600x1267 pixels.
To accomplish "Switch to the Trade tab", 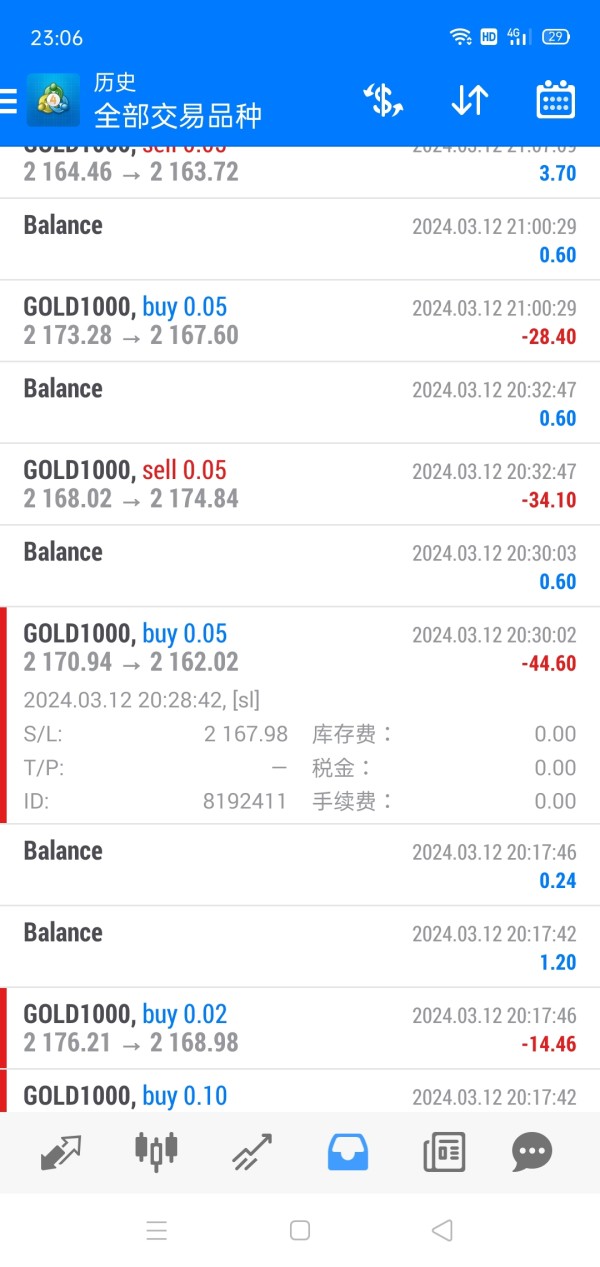I will pos(252,1152).
